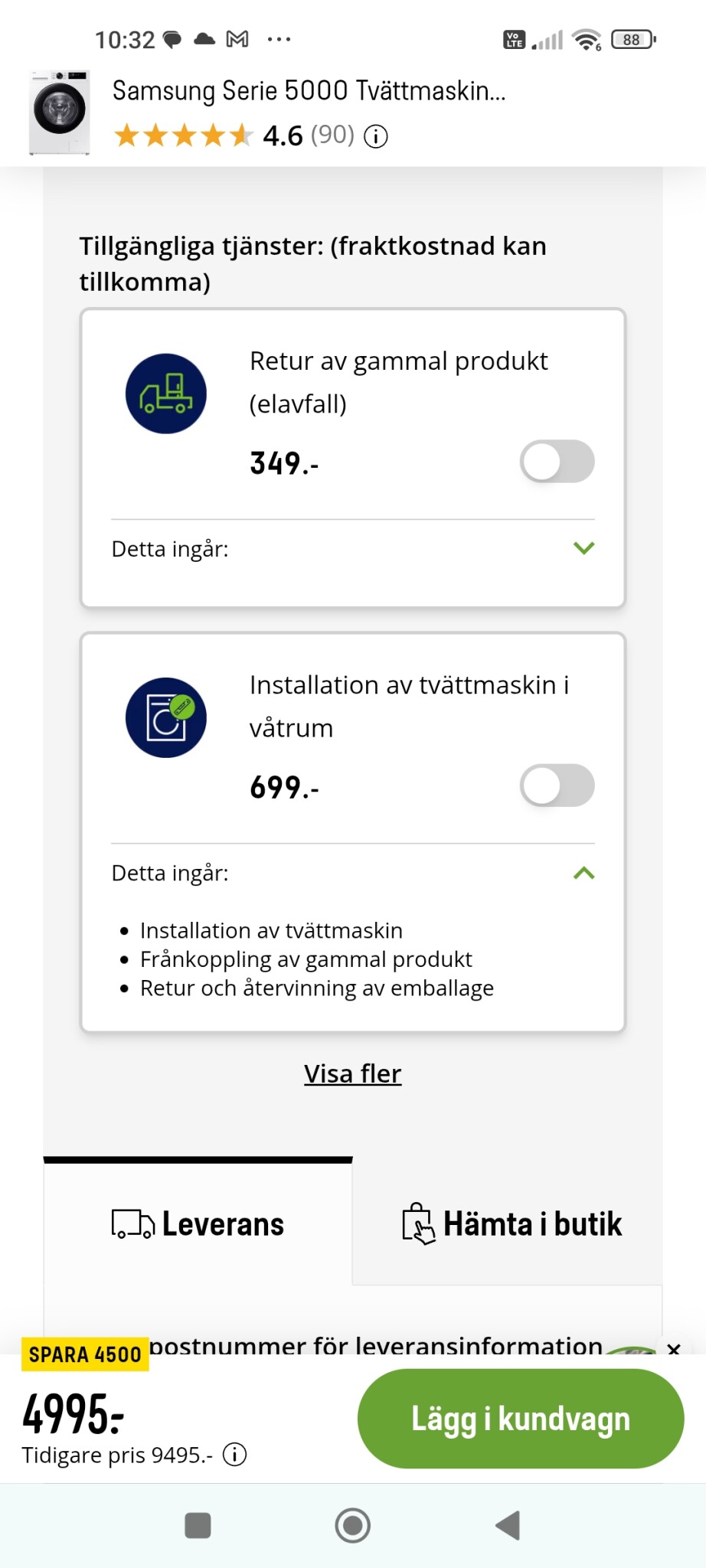
Task: Switch to the Leverans tab
Action: click(x=198, y=1223)
